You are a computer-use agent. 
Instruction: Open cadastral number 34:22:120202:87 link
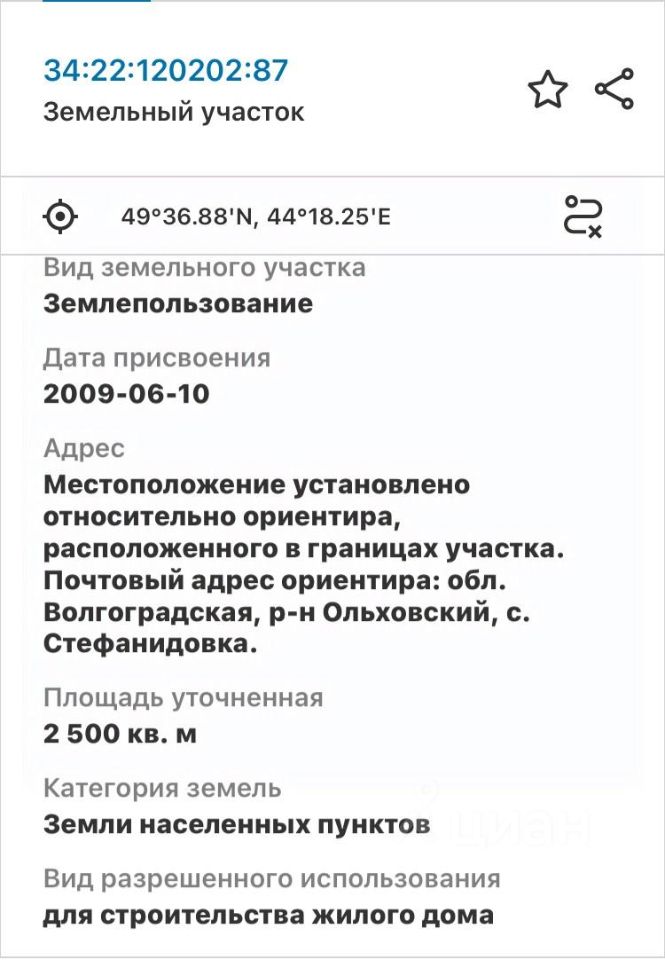165,70
